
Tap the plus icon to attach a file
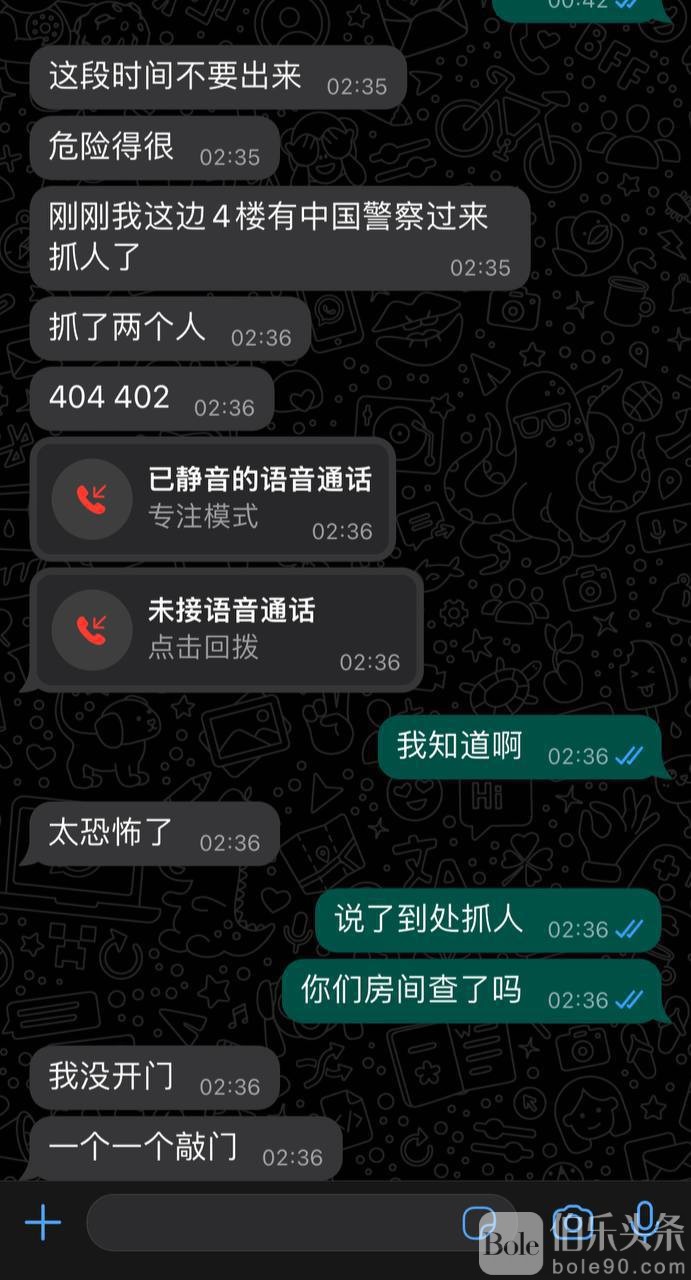coord(43,1222)
